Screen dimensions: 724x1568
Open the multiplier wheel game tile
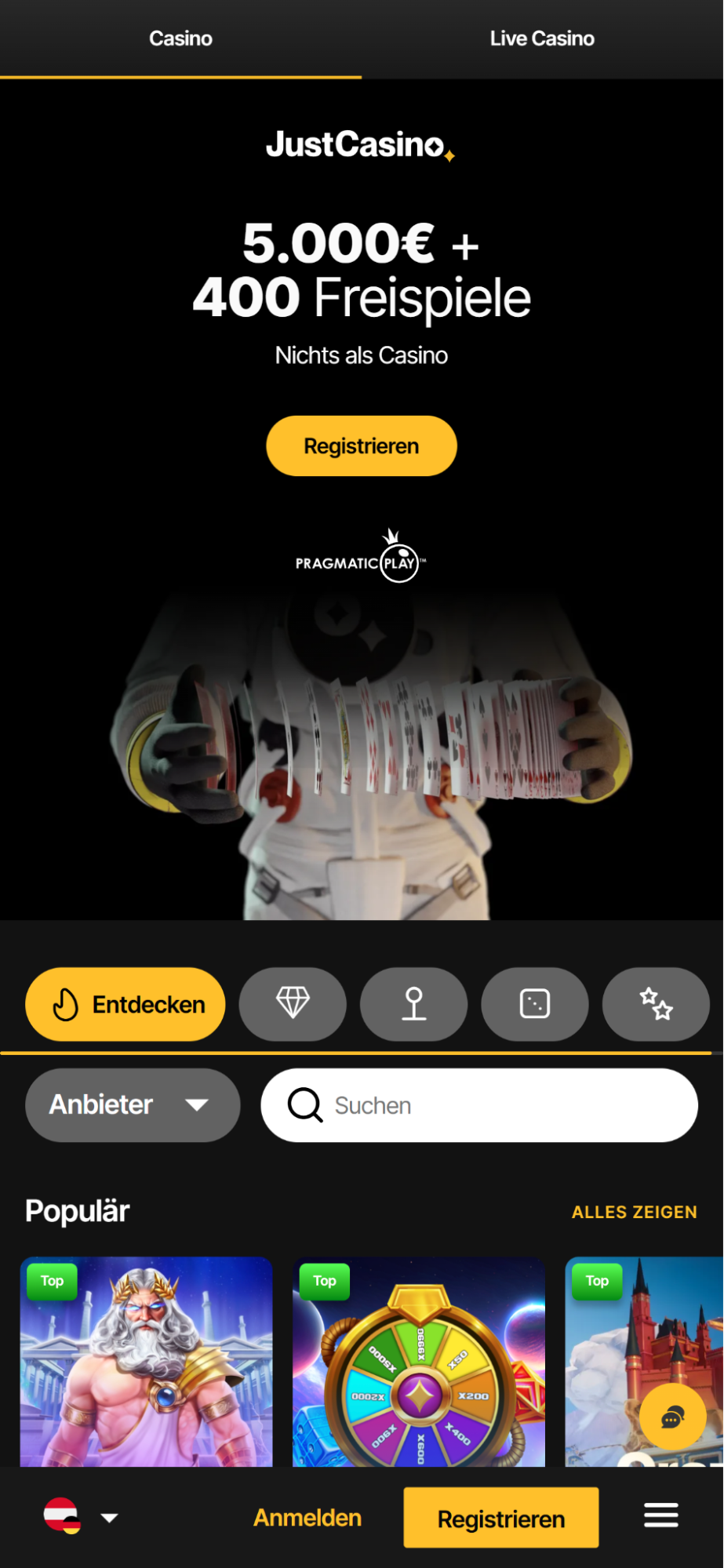point(419,1361)
